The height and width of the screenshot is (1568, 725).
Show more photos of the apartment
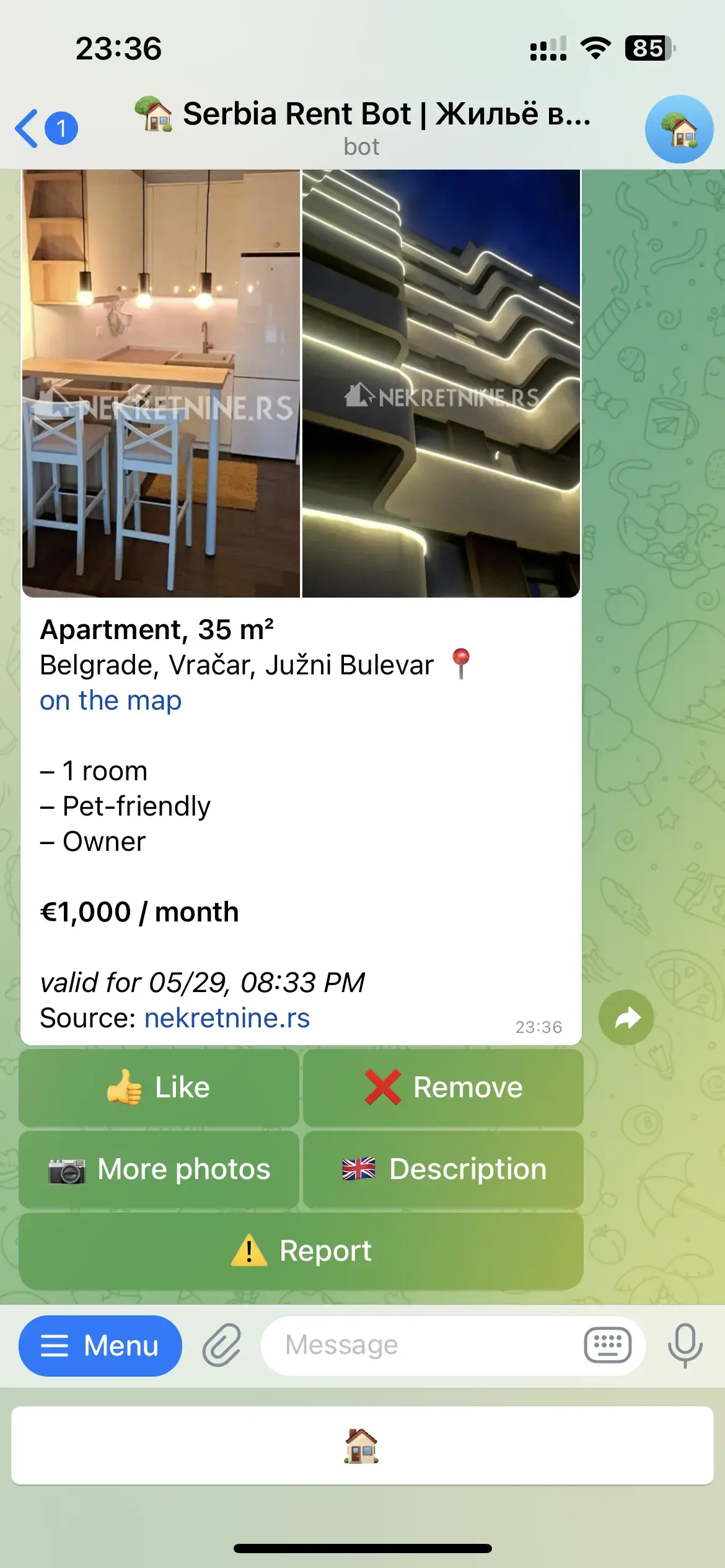point(159,1169)
